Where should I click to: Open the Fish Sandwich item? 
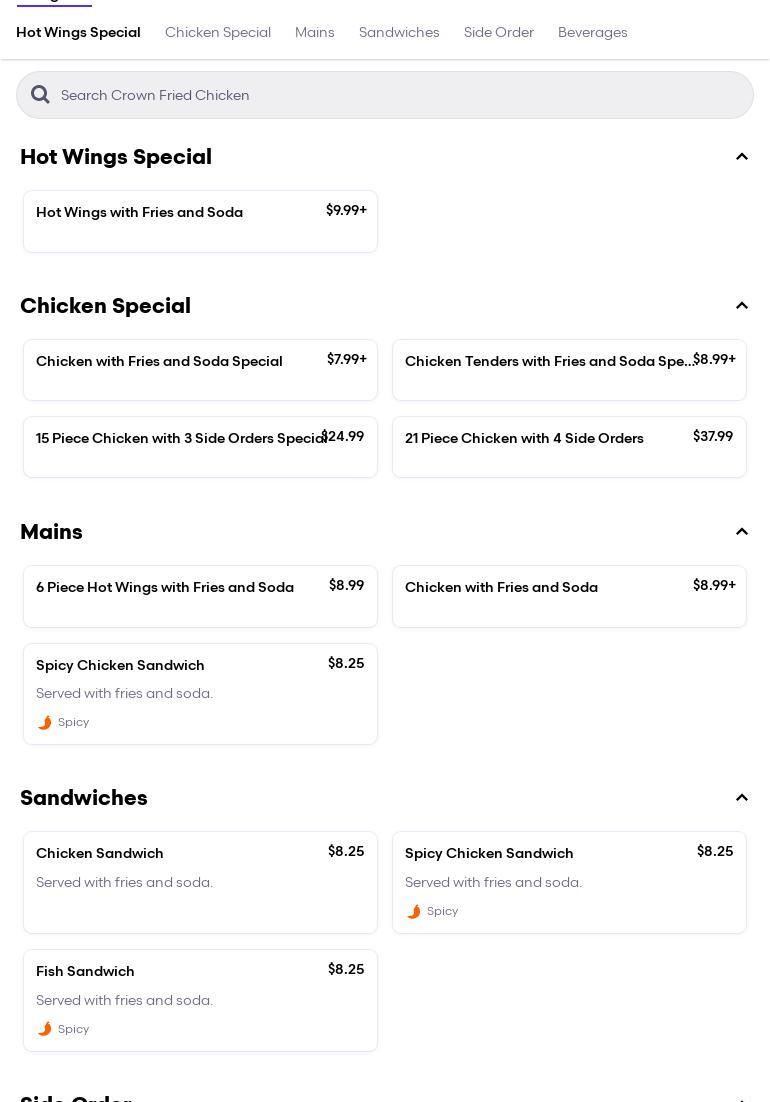pos(200,1000)
